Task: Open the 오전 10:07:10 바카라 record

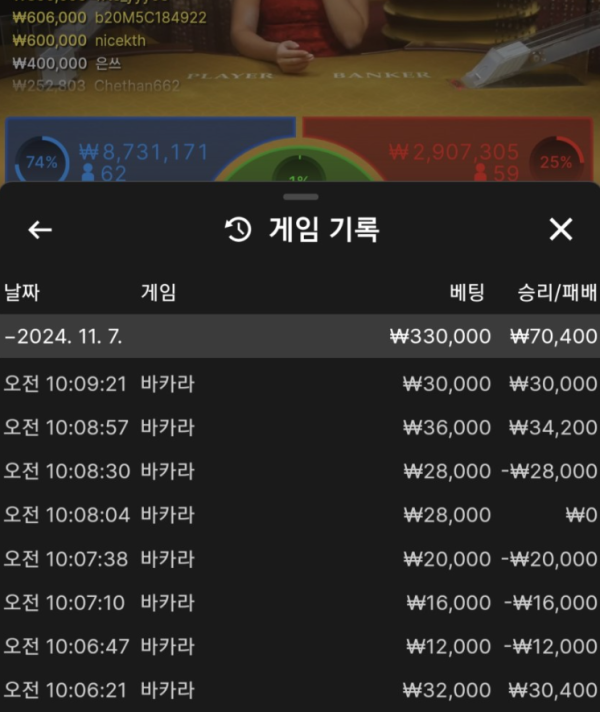Action: point(300,603)
